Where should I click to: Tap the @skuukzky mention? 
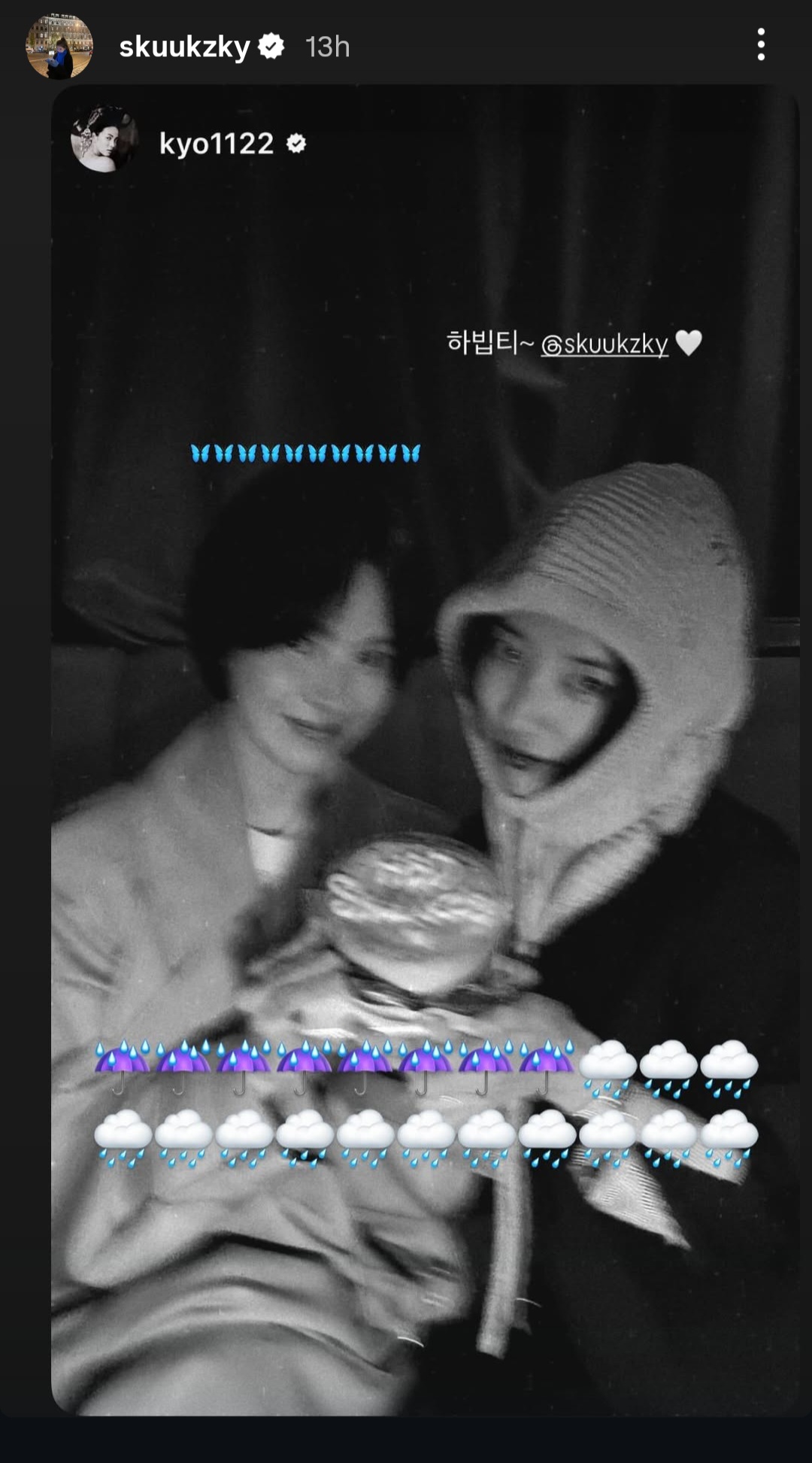(604, 344)
